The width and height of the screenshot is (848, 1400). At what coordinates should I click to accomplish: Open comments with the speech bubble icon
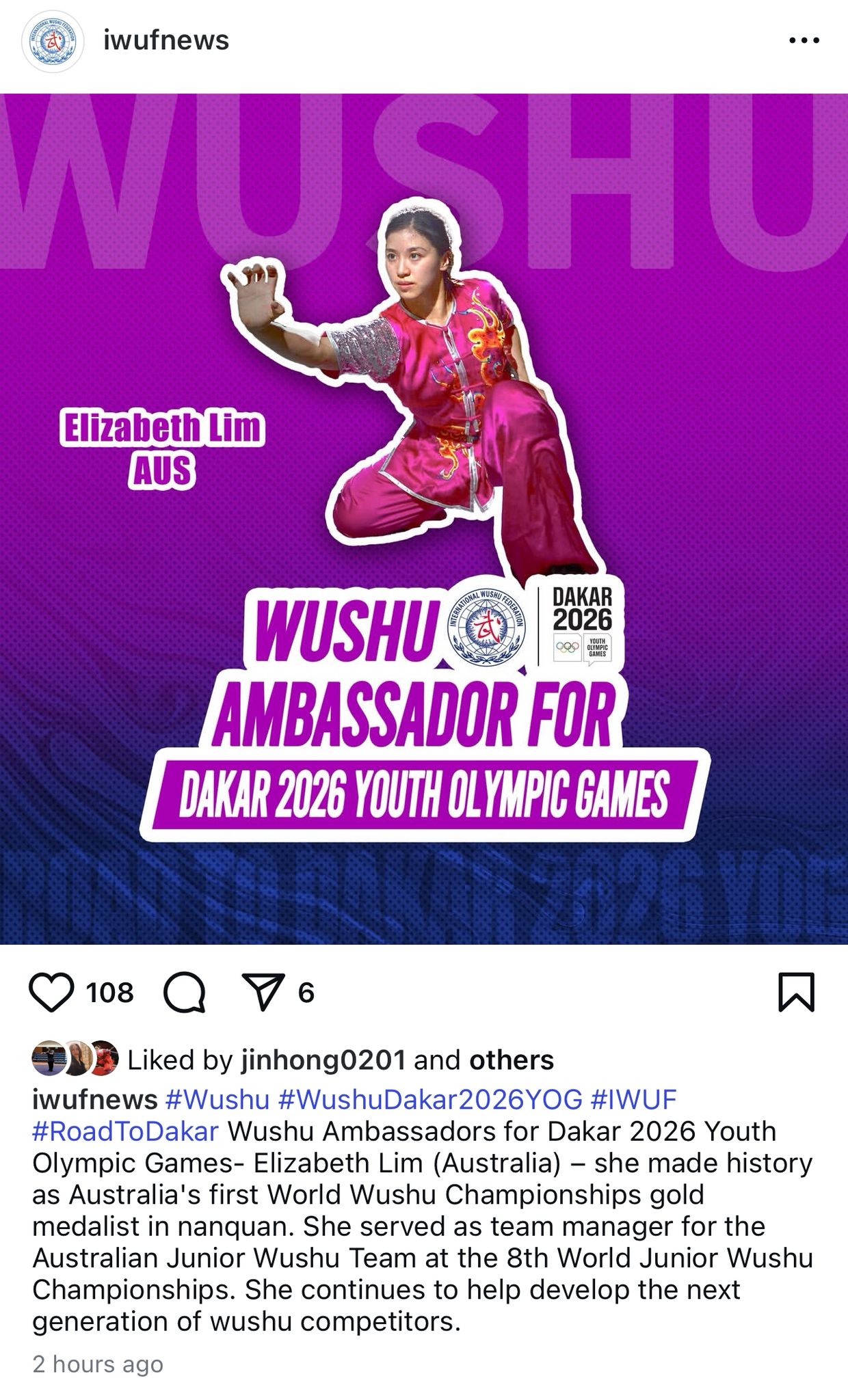coord(185,992)
